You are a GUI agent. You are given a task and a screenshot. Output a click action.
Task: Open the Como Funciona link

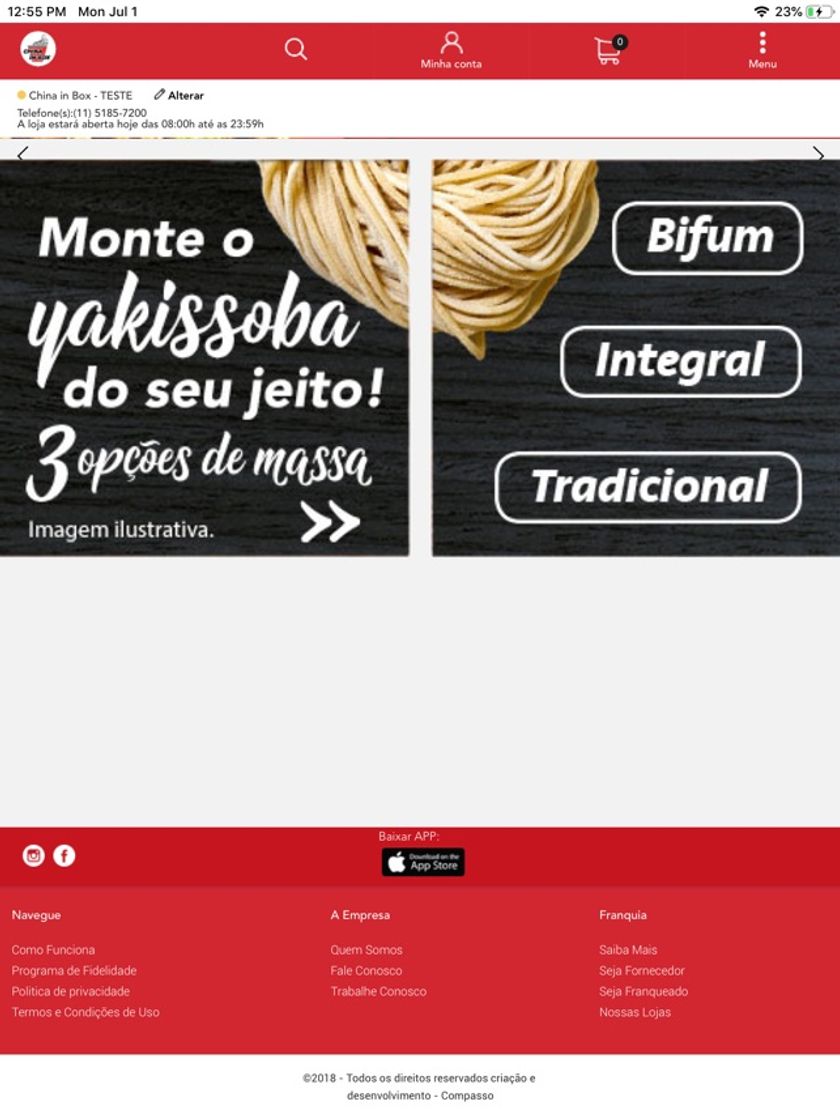[53, 950]
